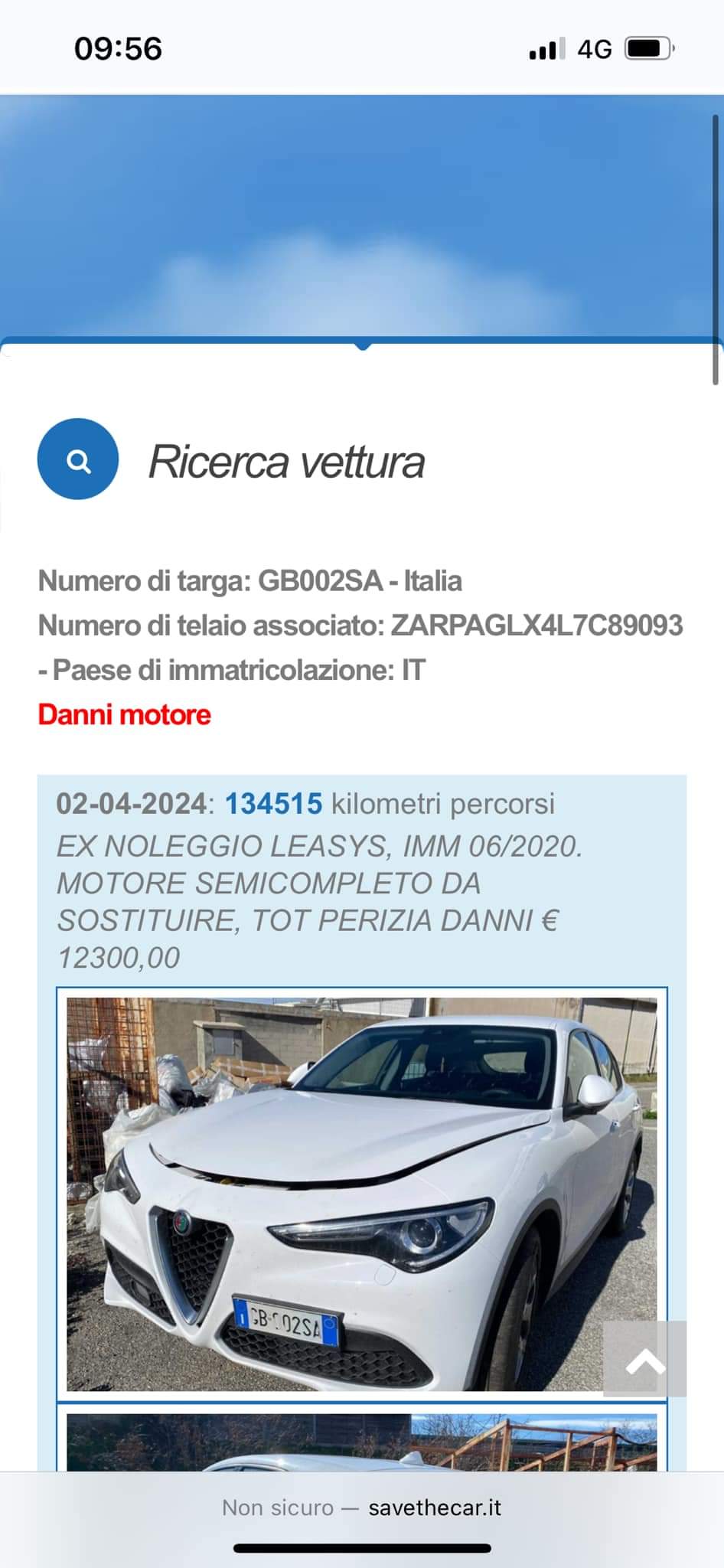Open the second car photo below
This screenshot has height=1568, width=724.
click(361, 1442)
